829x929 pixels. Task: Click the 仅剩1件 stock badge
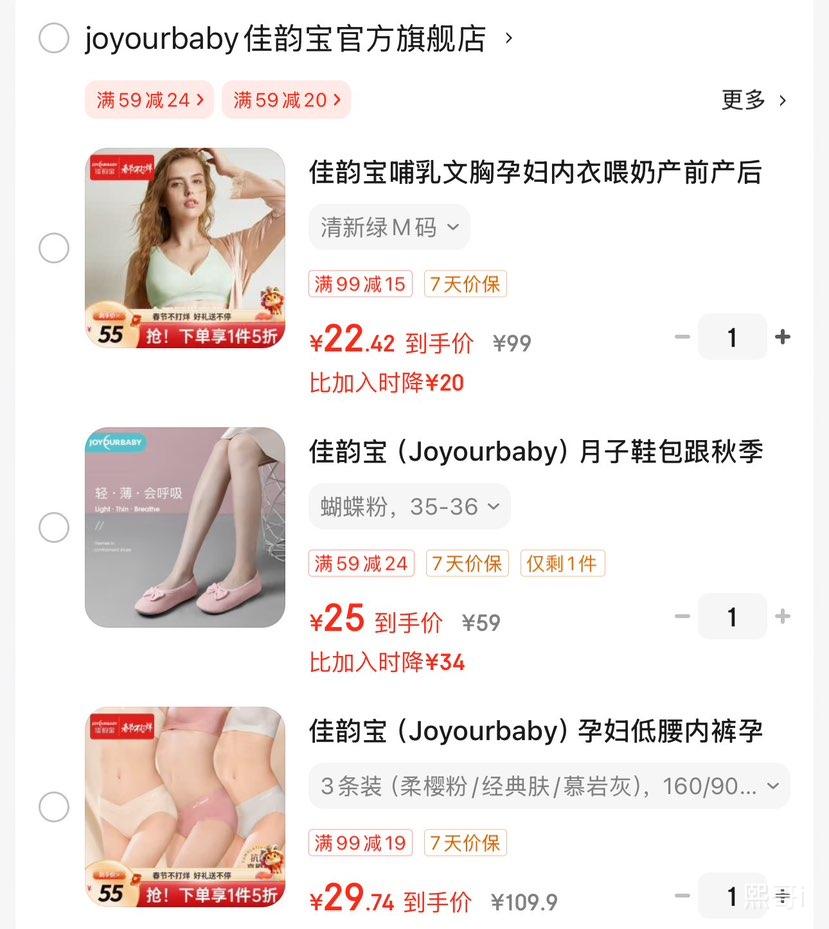click(x=562, y=563)
